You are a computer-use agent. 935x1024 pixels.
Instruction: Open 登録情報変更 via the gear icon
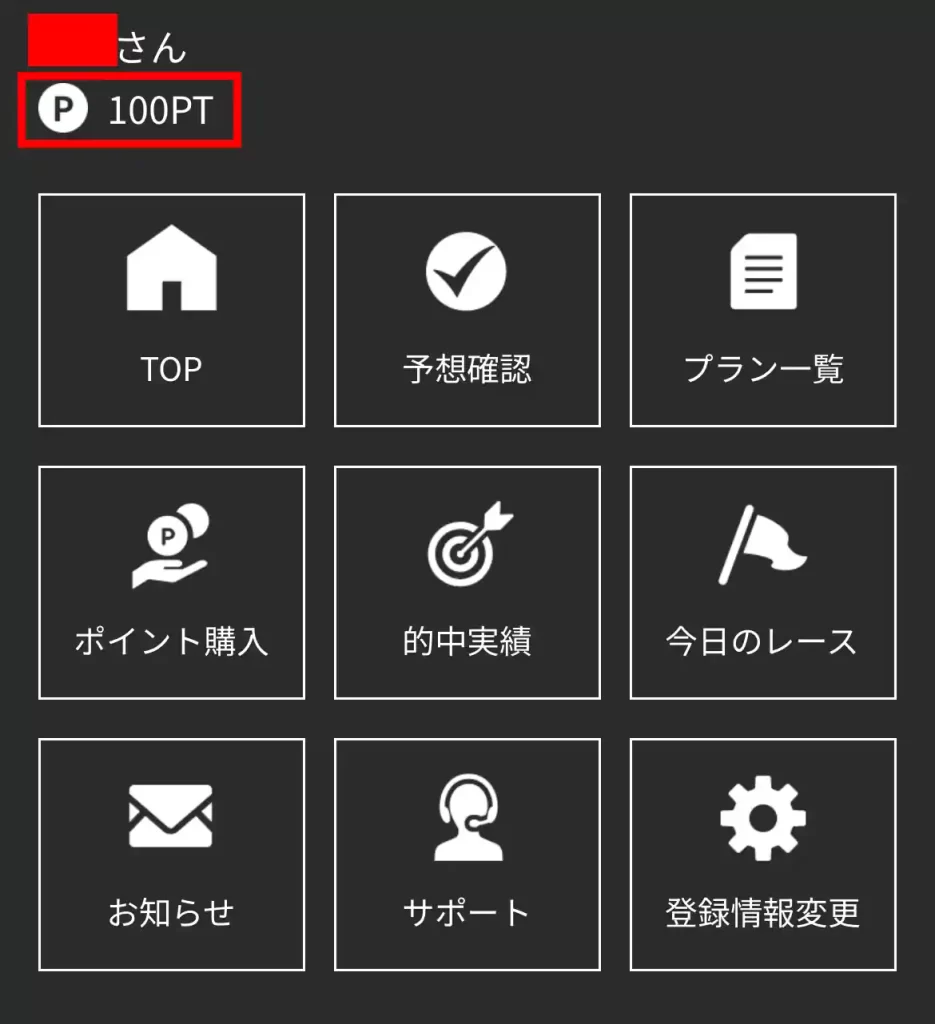pos(763,817)
